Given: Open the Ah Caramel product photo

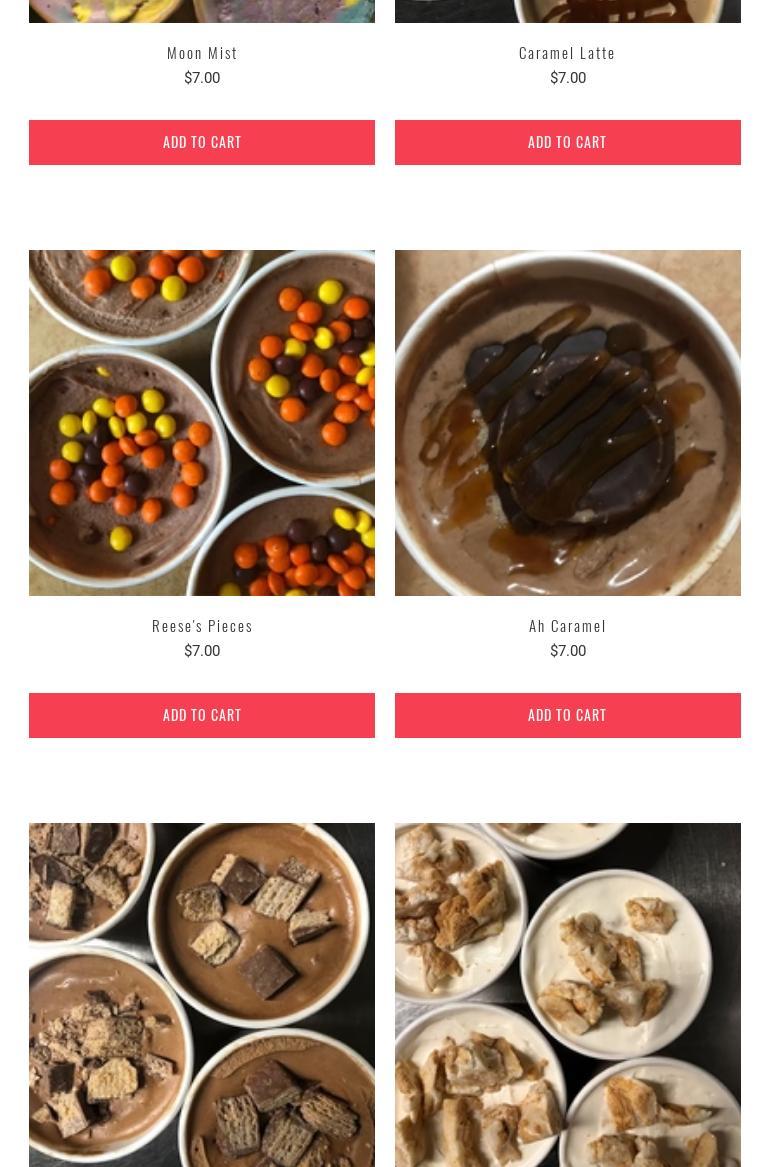Looking at the screenshot, I should coord(567,423).
